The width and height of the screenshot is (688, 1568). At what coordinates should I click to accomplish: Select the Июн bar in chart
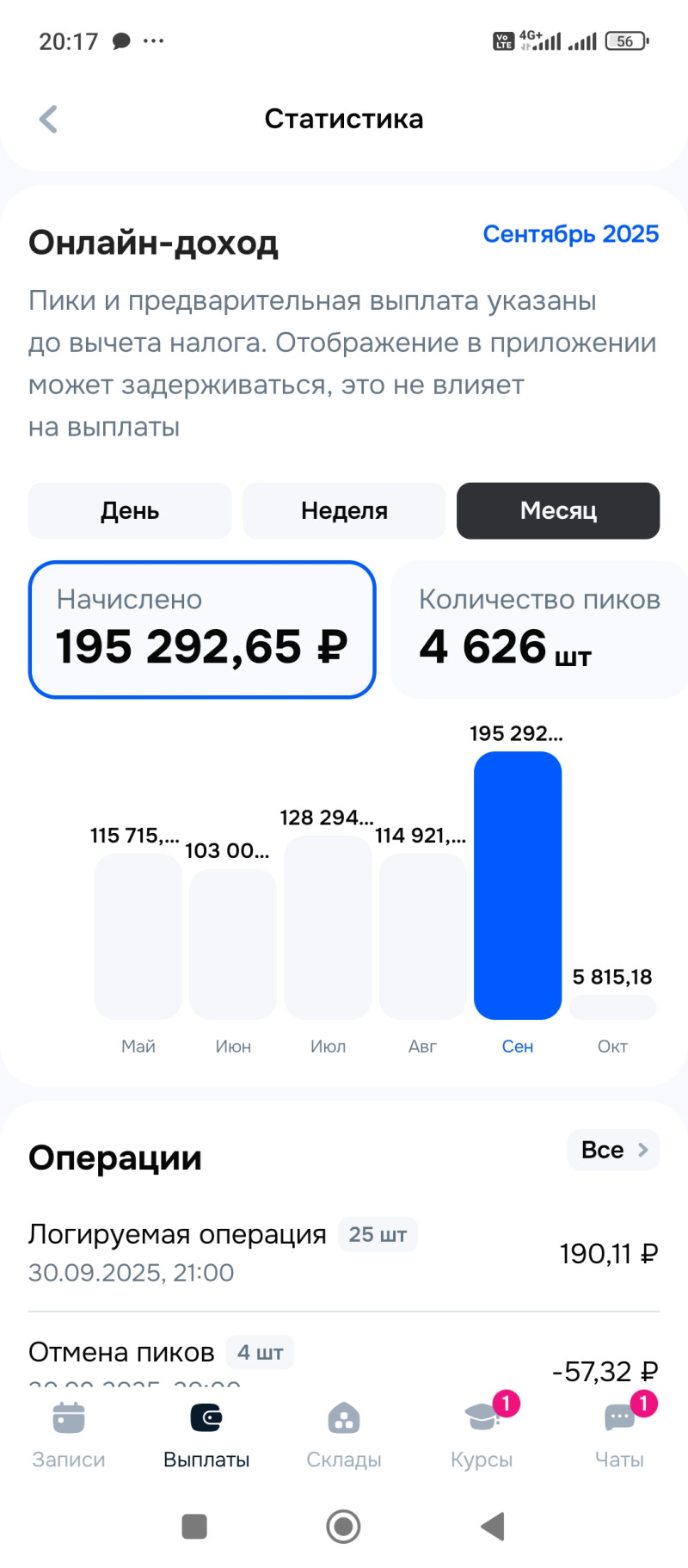[x=232, y=944]
